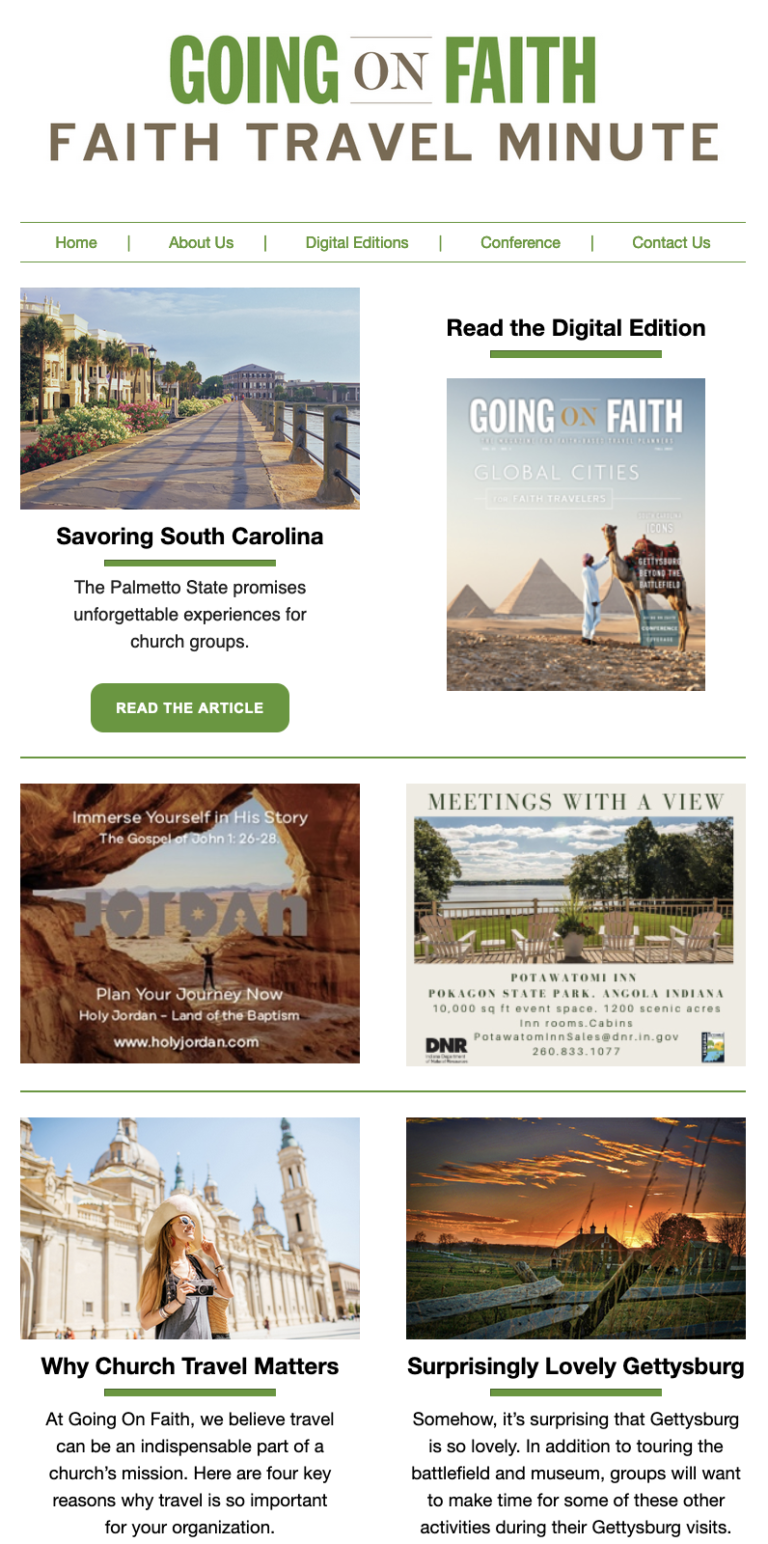Open the Digital Editions menu item
This screenshot has height=1544, width=768.
(357, 242)
